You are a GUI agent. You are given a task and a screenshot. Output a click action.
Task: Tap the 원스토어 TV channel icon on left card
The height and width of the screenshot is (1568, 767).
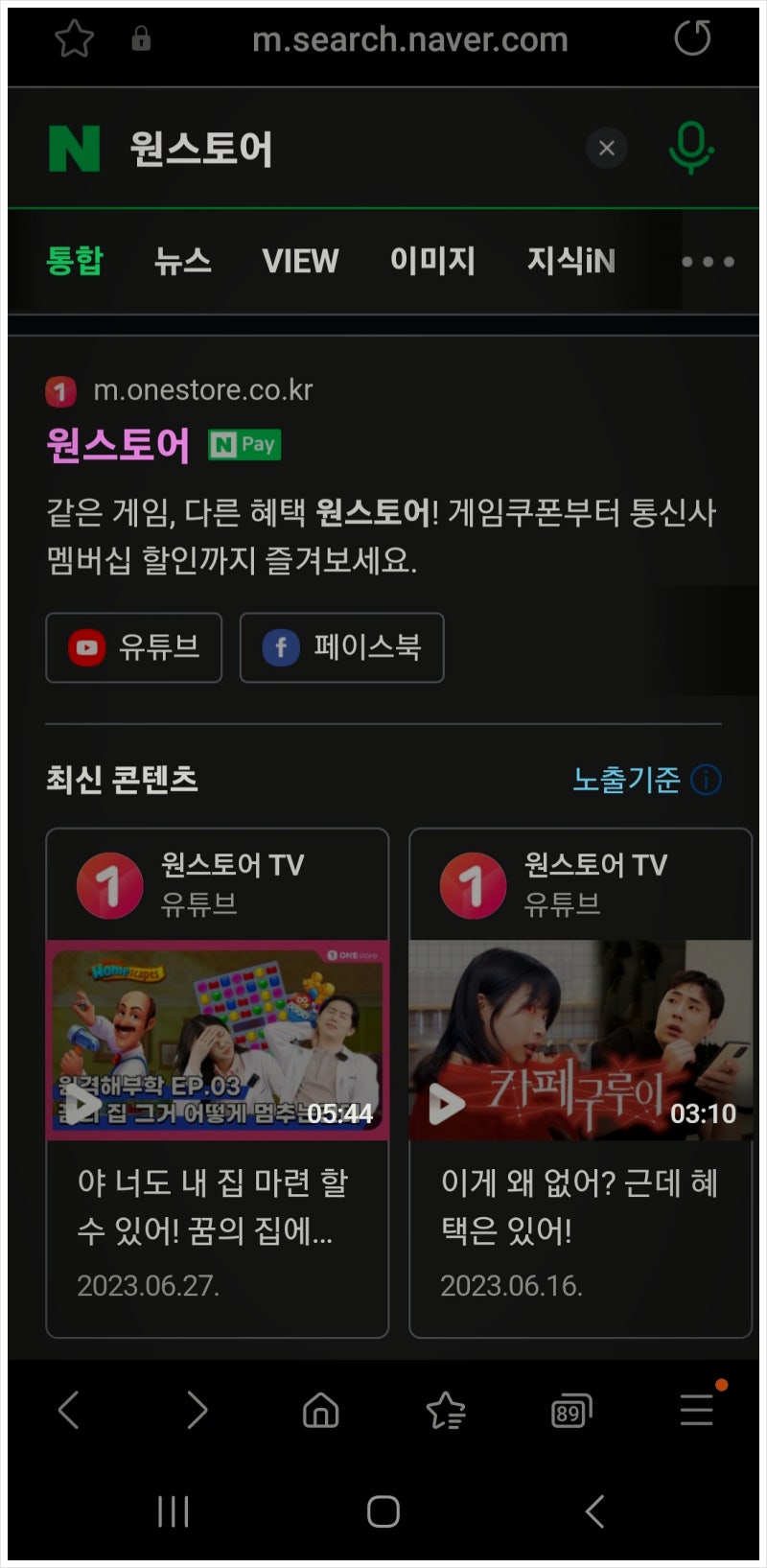pyautogui.click(x=108, y=884)
